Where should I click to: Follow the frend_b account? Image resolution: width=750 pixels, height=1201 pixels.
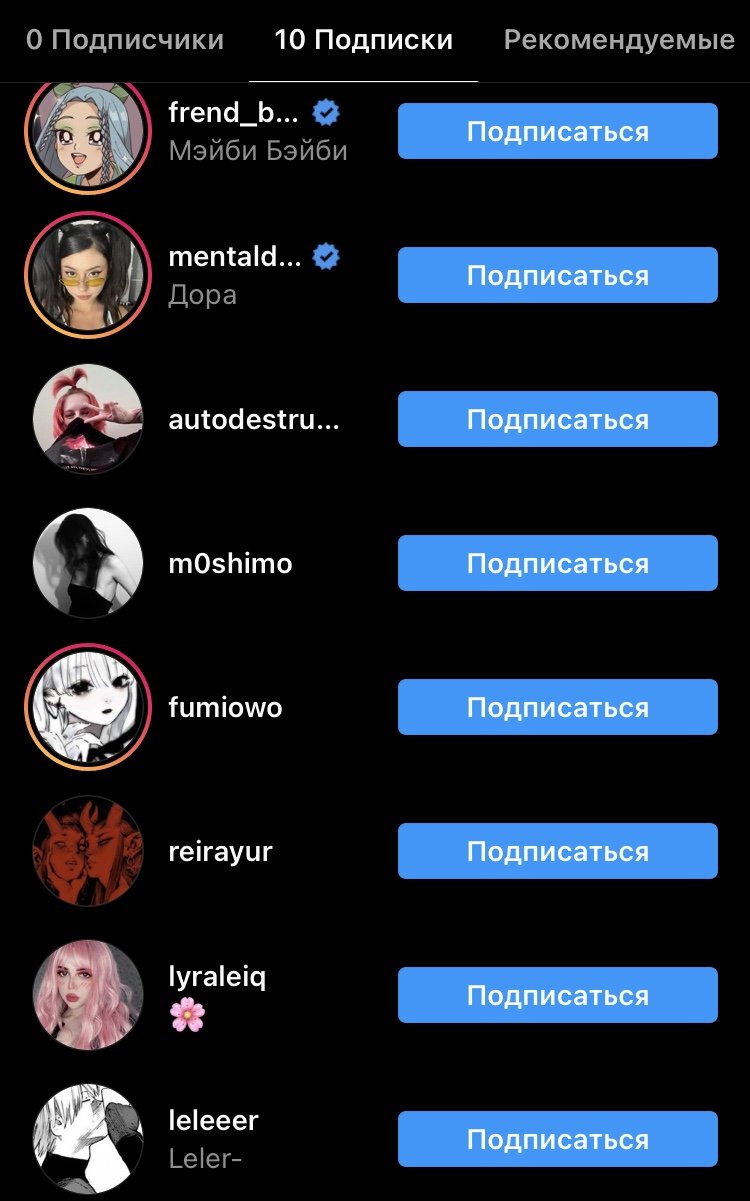pyautogui.click(x=557, y=131)
